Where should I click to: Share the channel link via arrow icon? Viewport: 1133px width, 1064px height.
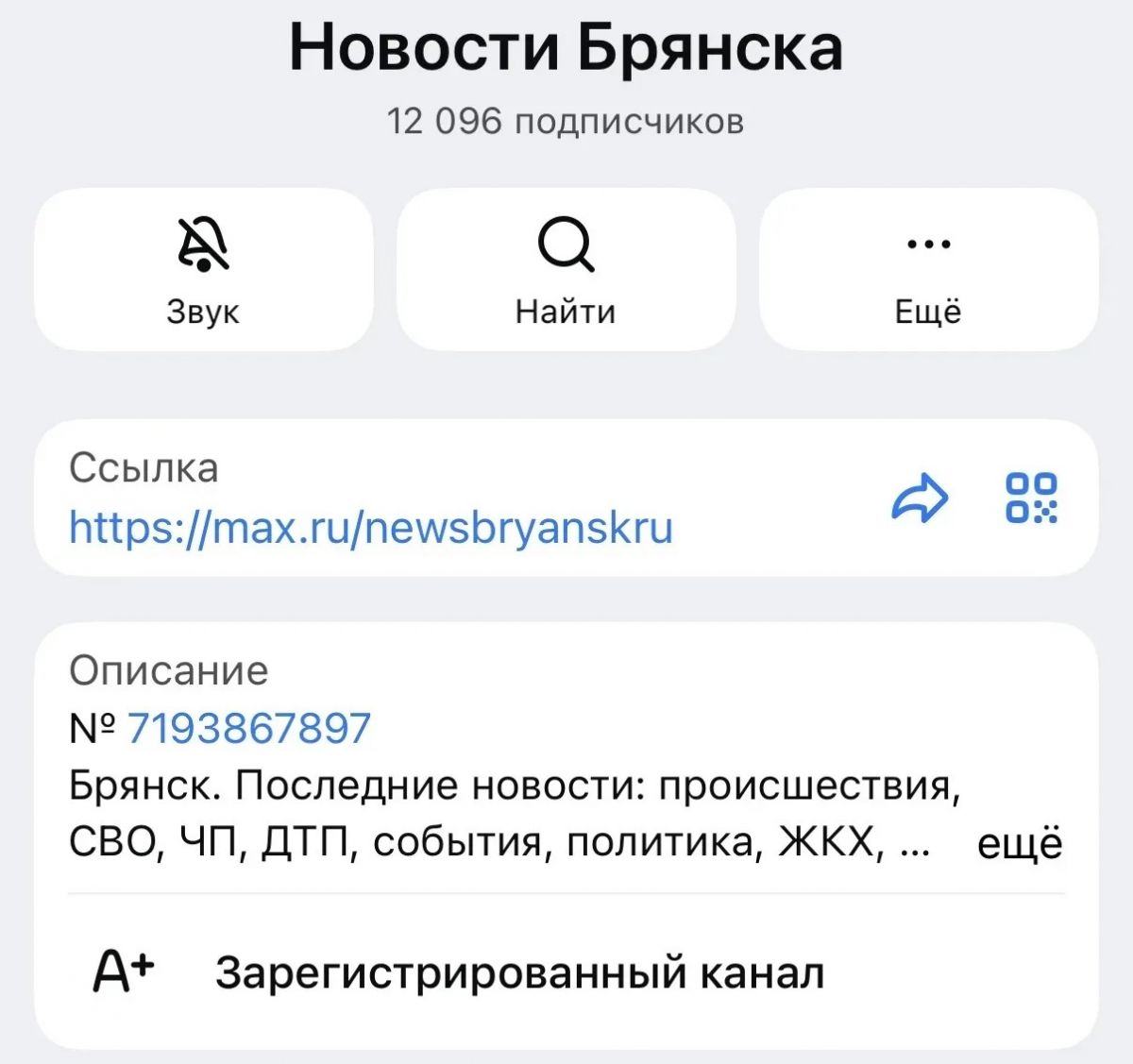click(x=919, y=498)
